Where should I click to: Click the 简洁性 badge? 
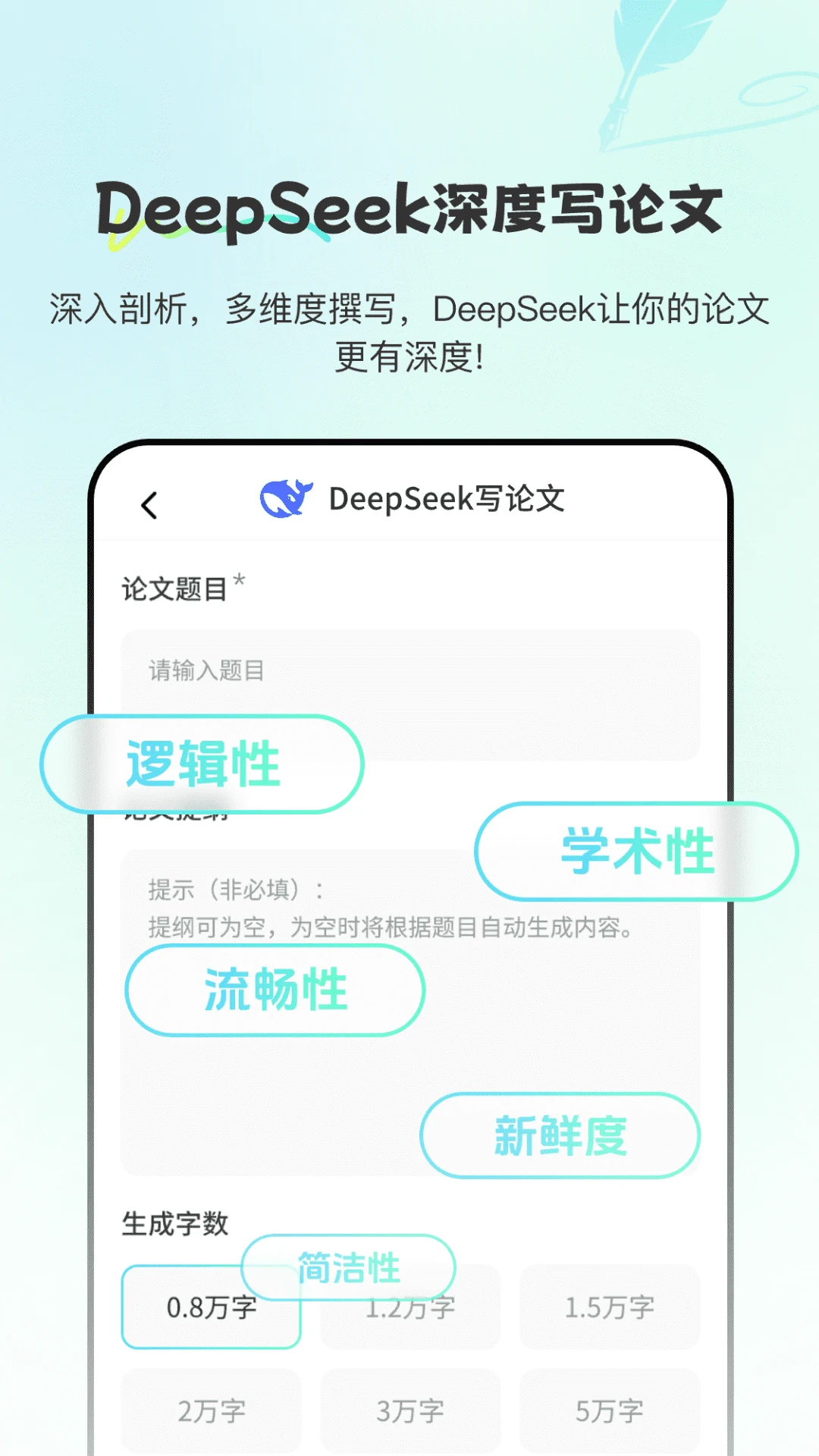point(350,1264)
